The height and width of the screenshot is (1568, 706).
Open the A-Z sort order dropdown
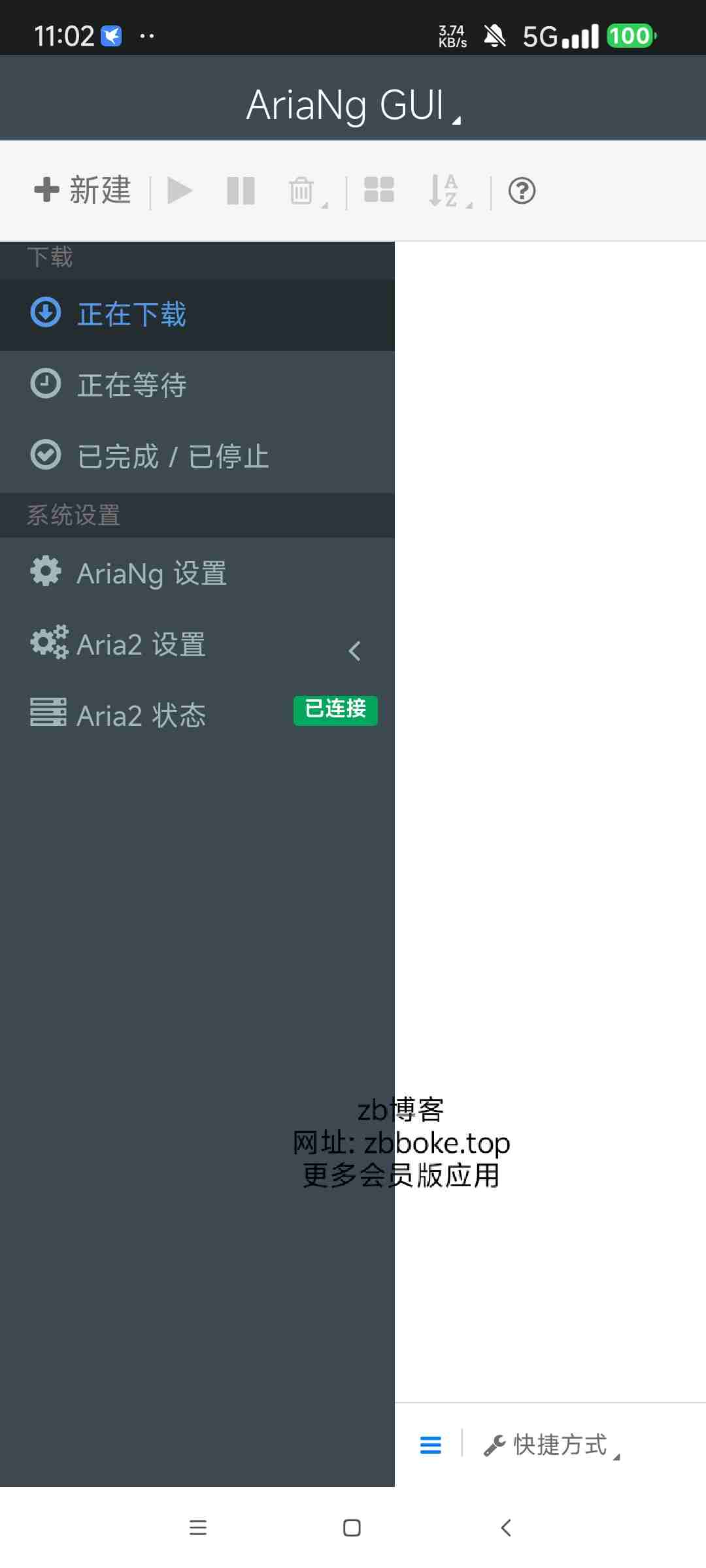450,191
